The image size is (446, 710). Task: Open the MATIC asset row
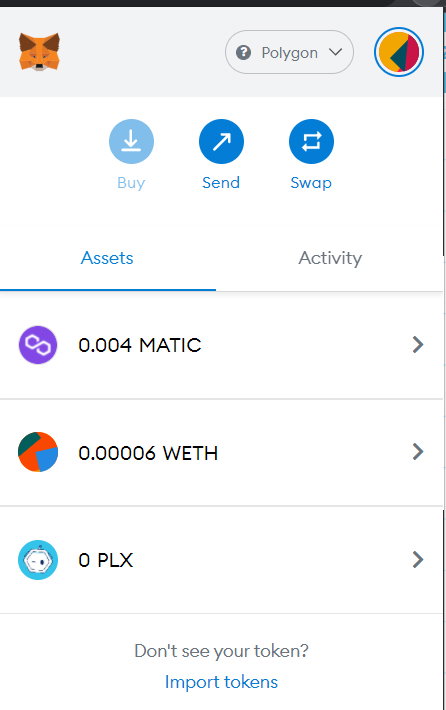(x=221, y=345)
